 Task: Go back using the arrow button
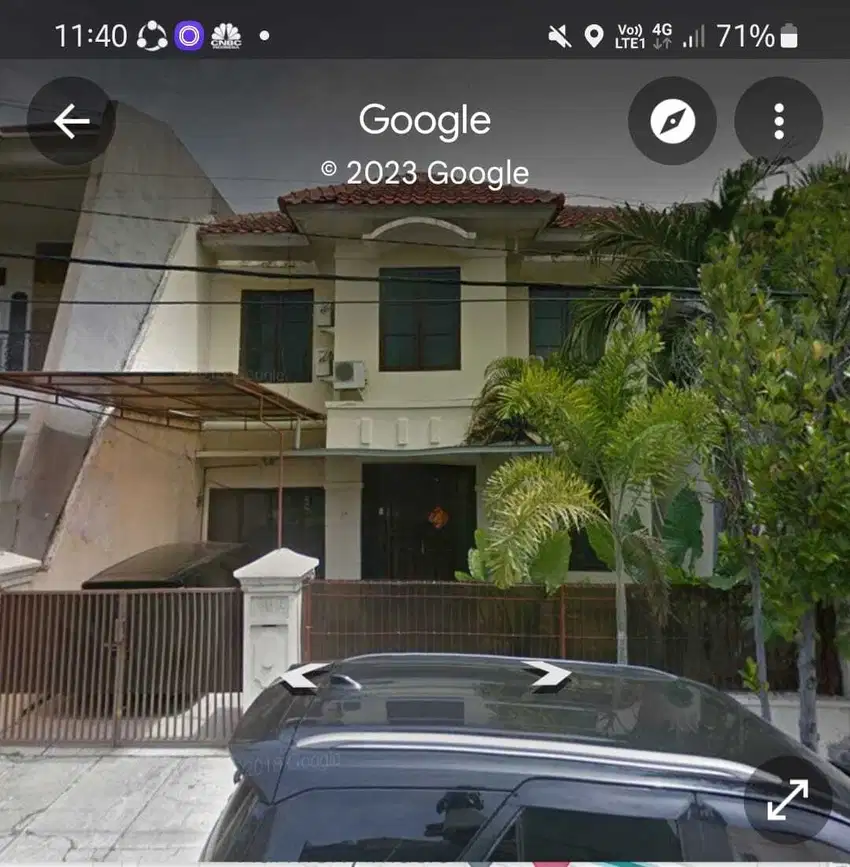point(71,122)
